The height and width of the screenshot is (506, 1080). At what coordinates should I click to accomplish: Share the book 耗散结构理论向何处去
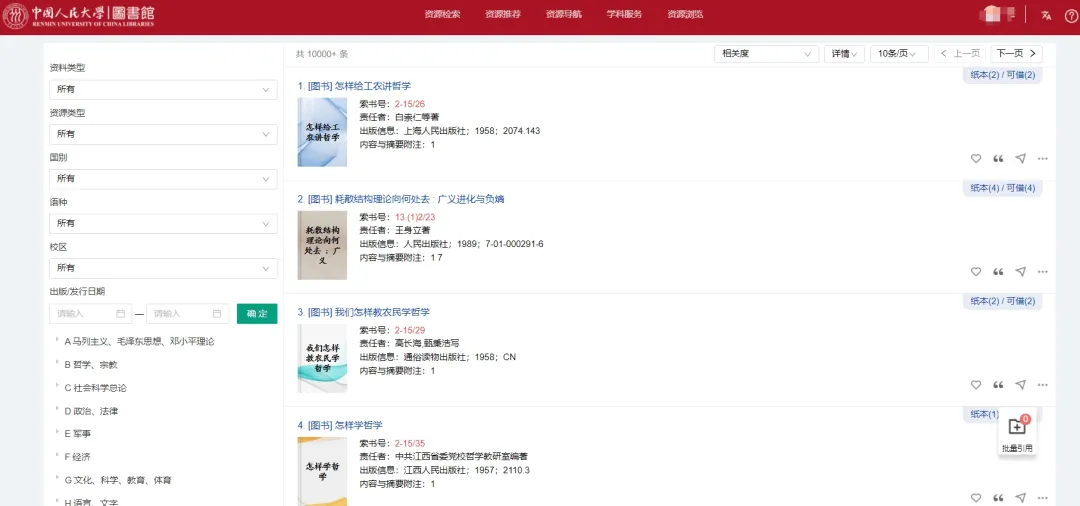tap(1020, 272)
